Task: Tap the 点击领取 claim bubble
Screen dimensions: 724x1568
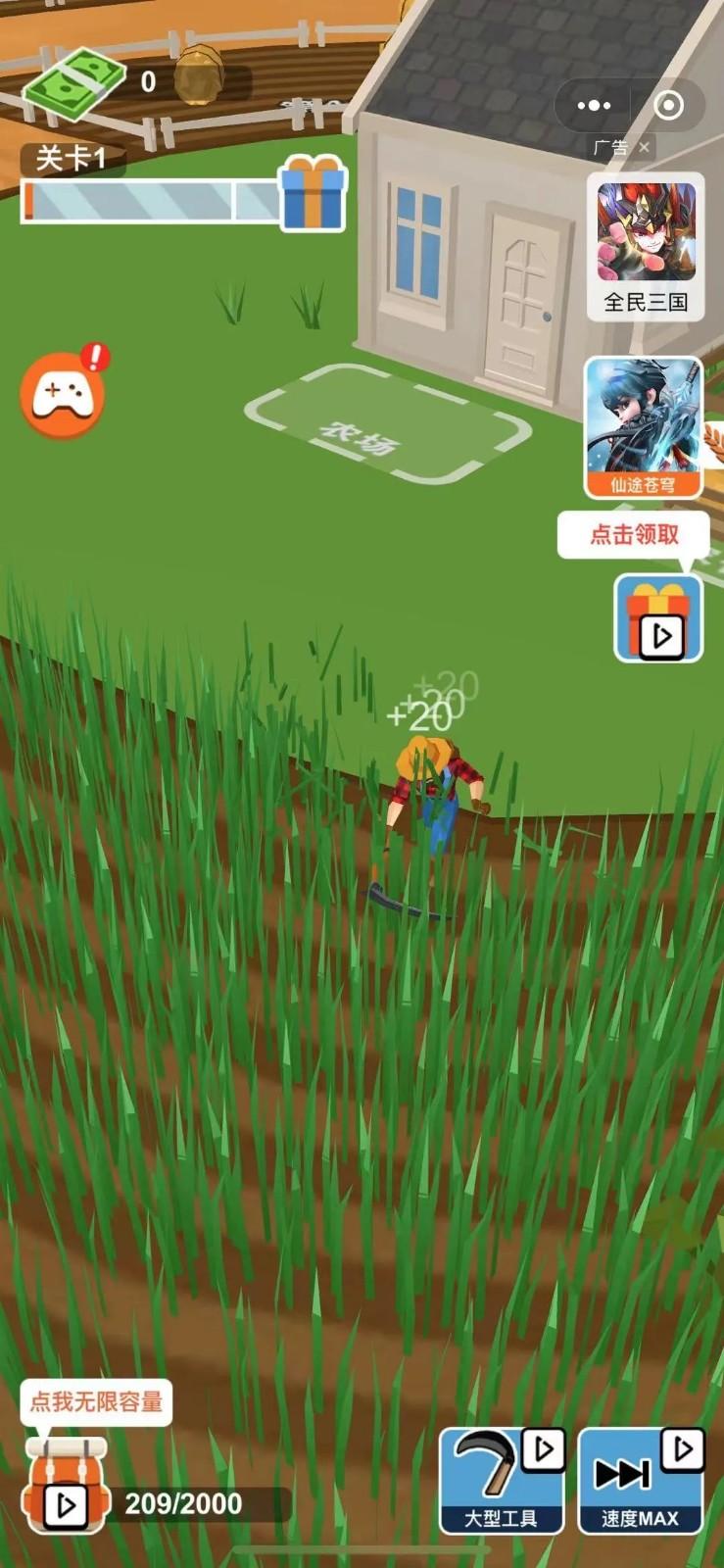Action: coord(634,534)
